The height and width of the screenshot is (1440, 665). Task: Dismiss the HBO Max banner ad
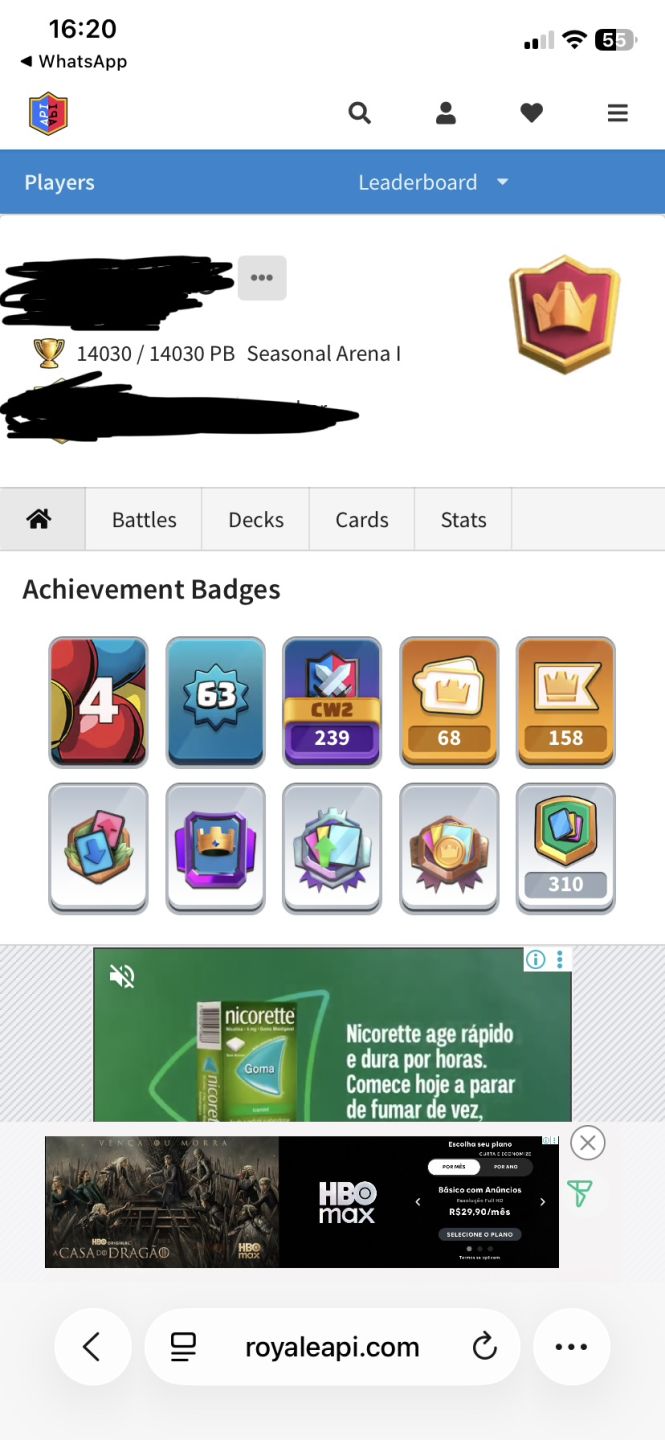coord(588,1142)
